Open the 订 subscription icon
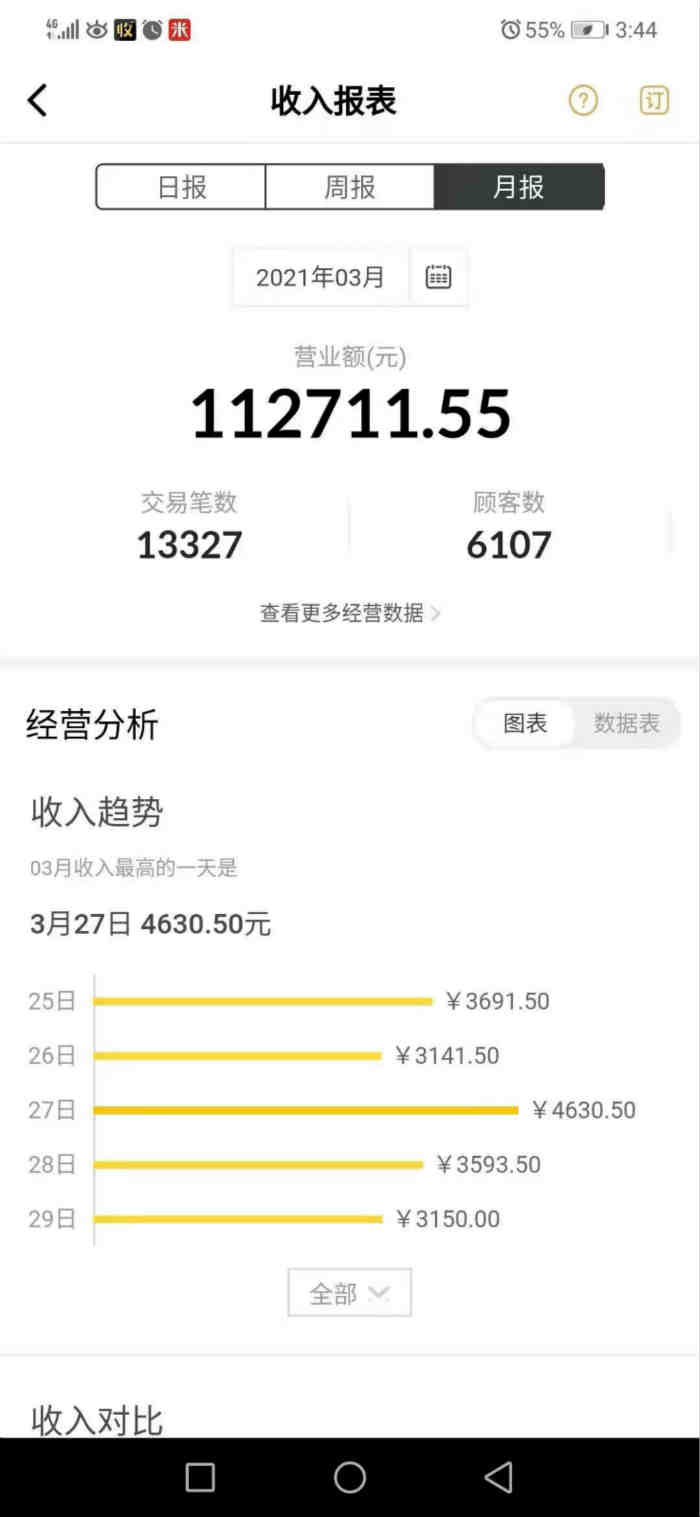The height and width of the screenshot is (1517, 700). (x=654, y=101)
